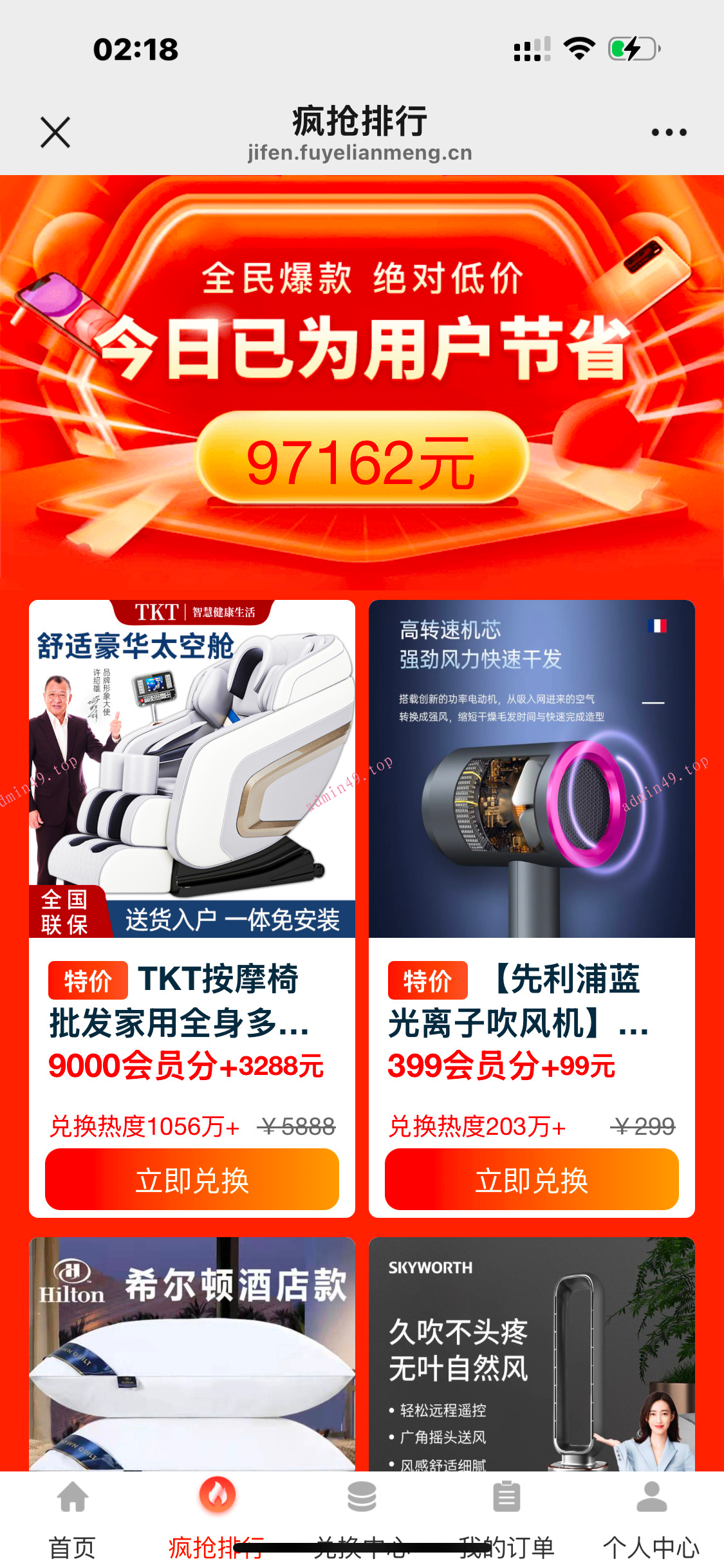Screen dimensions: 724x1568
Task: Tap the Wi-Fi icon in status bar
Action: point(577,48)
